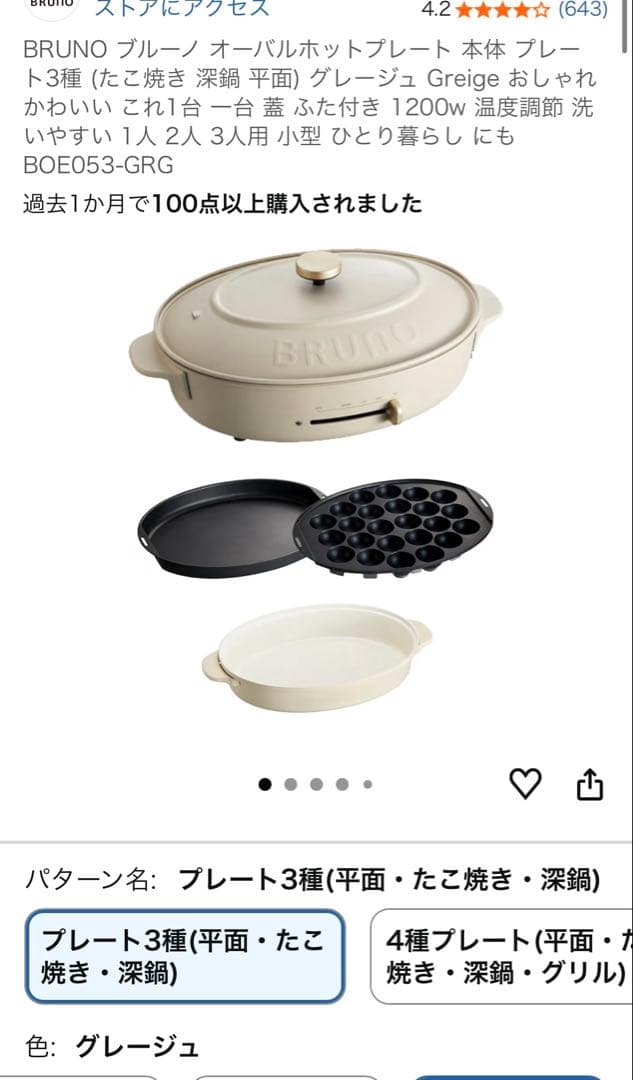Share this BRUNO product page
Viewport: 633px width, 1080px height.
click(590, 784)
